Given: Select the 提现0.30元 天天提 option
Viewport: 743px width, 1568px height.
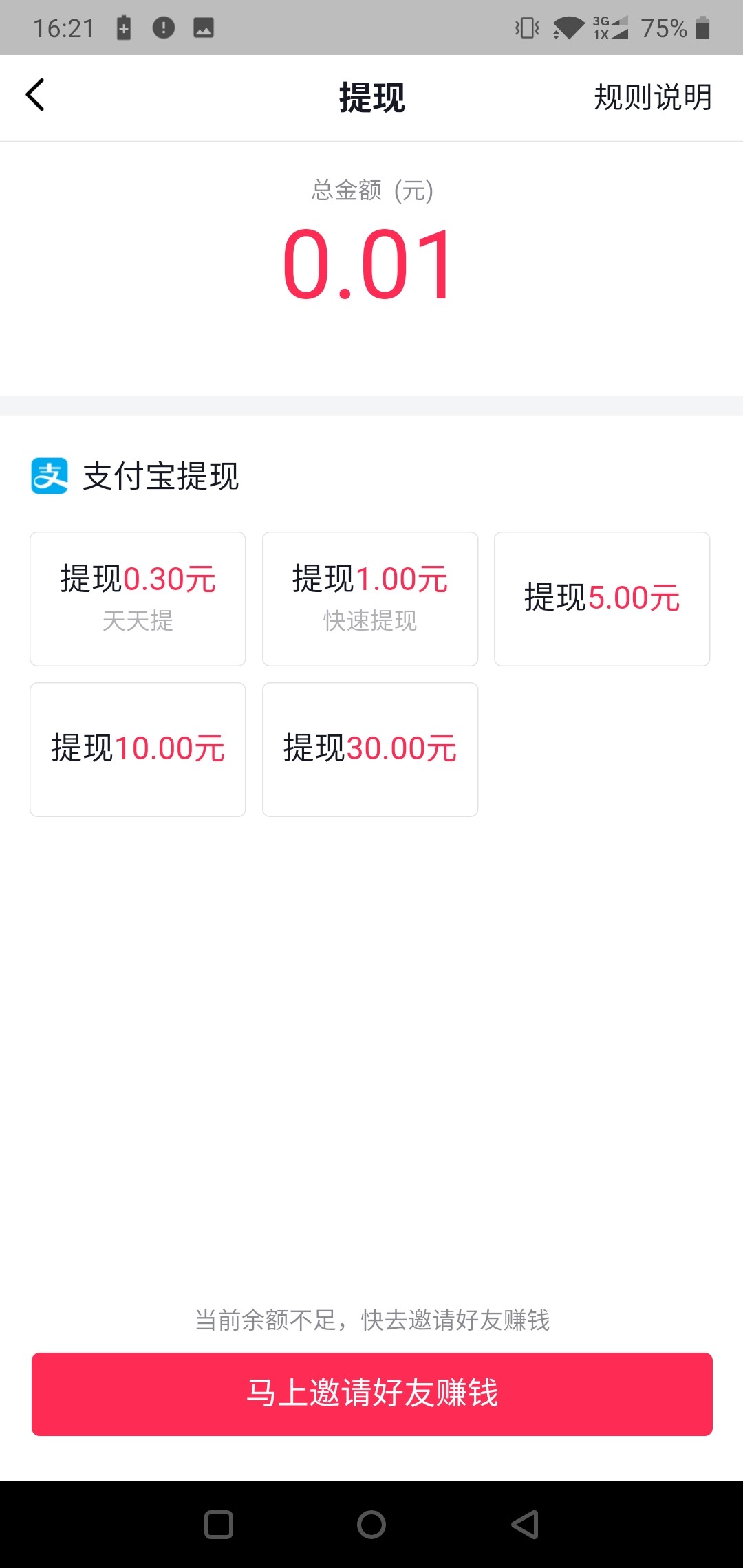Looking at the screenshot, I should [x=137, y=598].
